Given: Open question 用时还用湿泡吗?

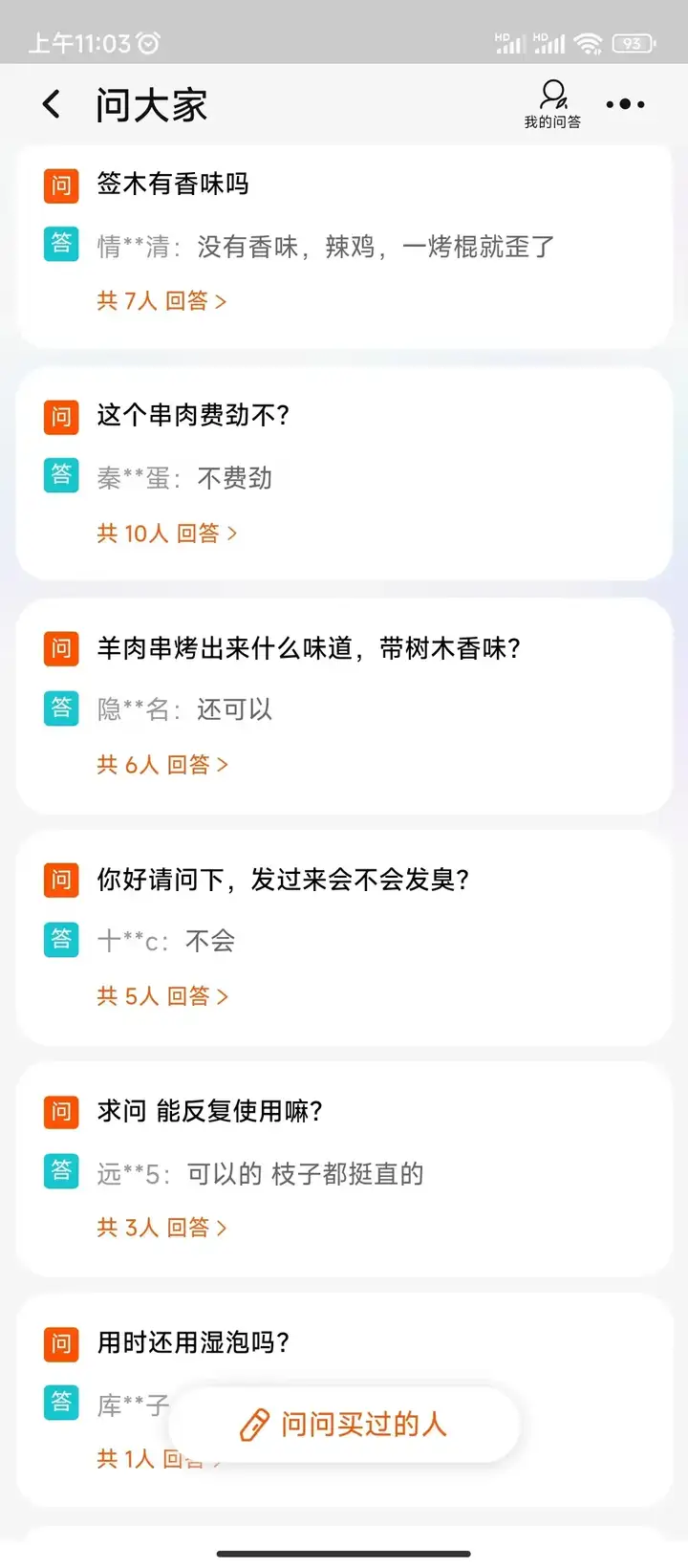Looking at the screenshot, I should click(194, 1342).
